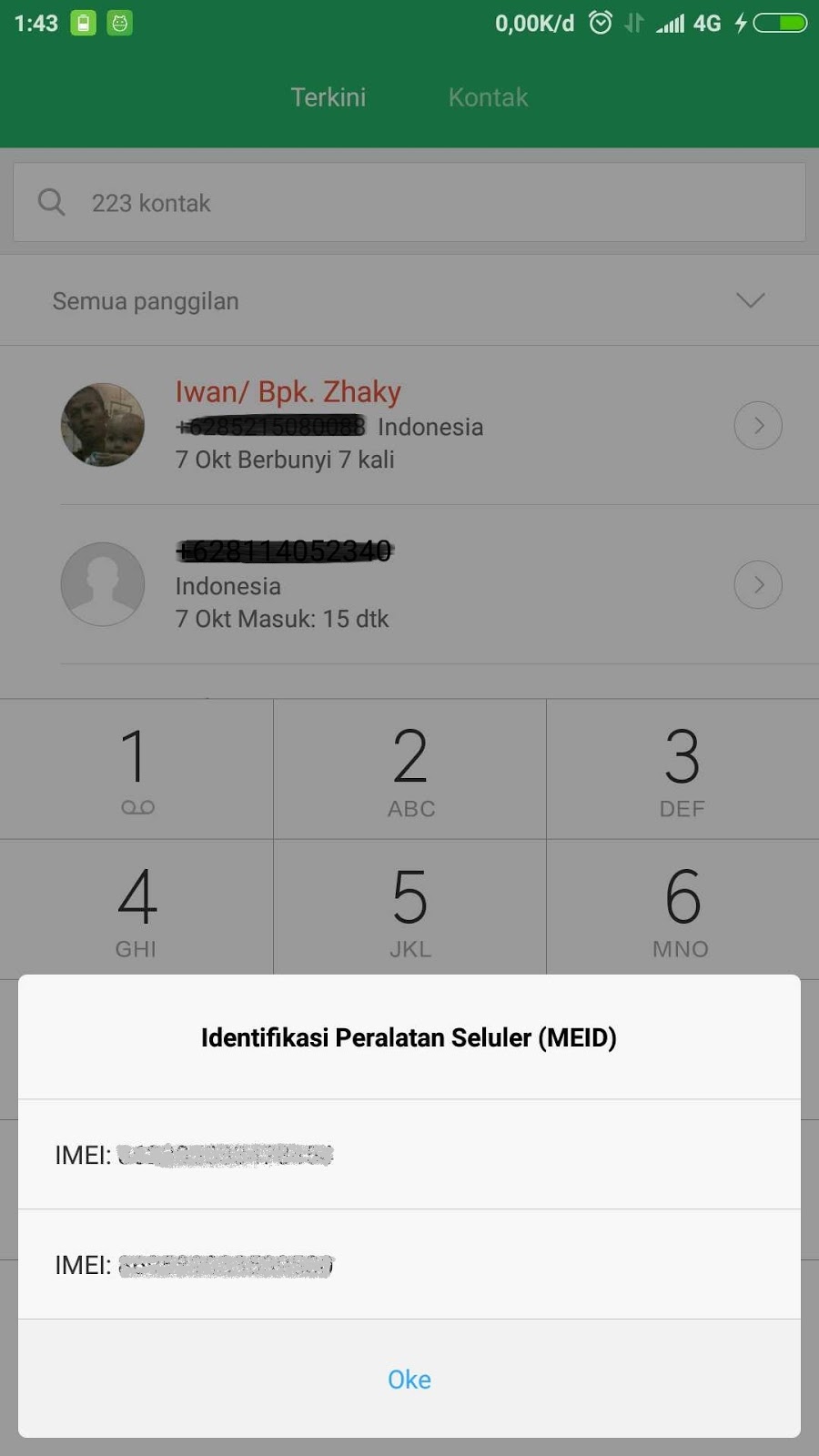
Task: Switch to the Terkini tab
Action: coord(328,97)
